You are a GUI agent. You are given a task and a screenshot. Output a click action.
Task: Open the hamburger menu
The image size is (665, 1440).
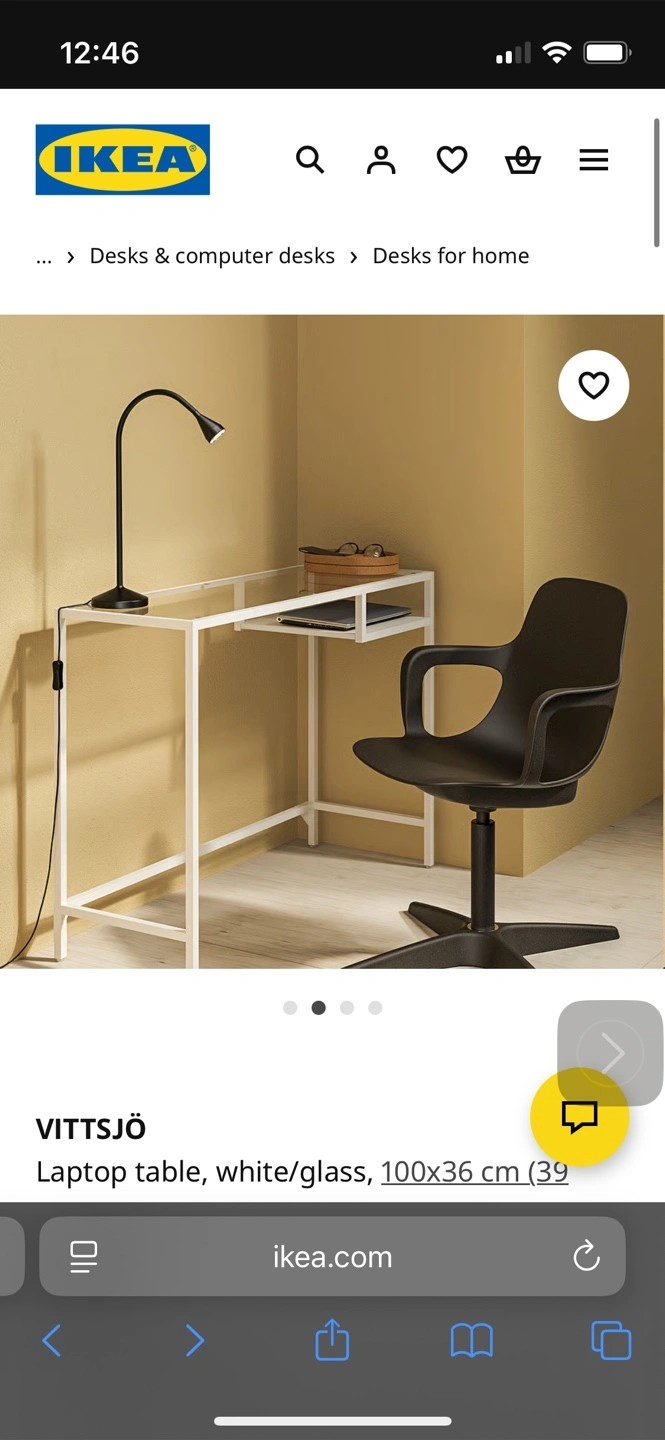594,160
